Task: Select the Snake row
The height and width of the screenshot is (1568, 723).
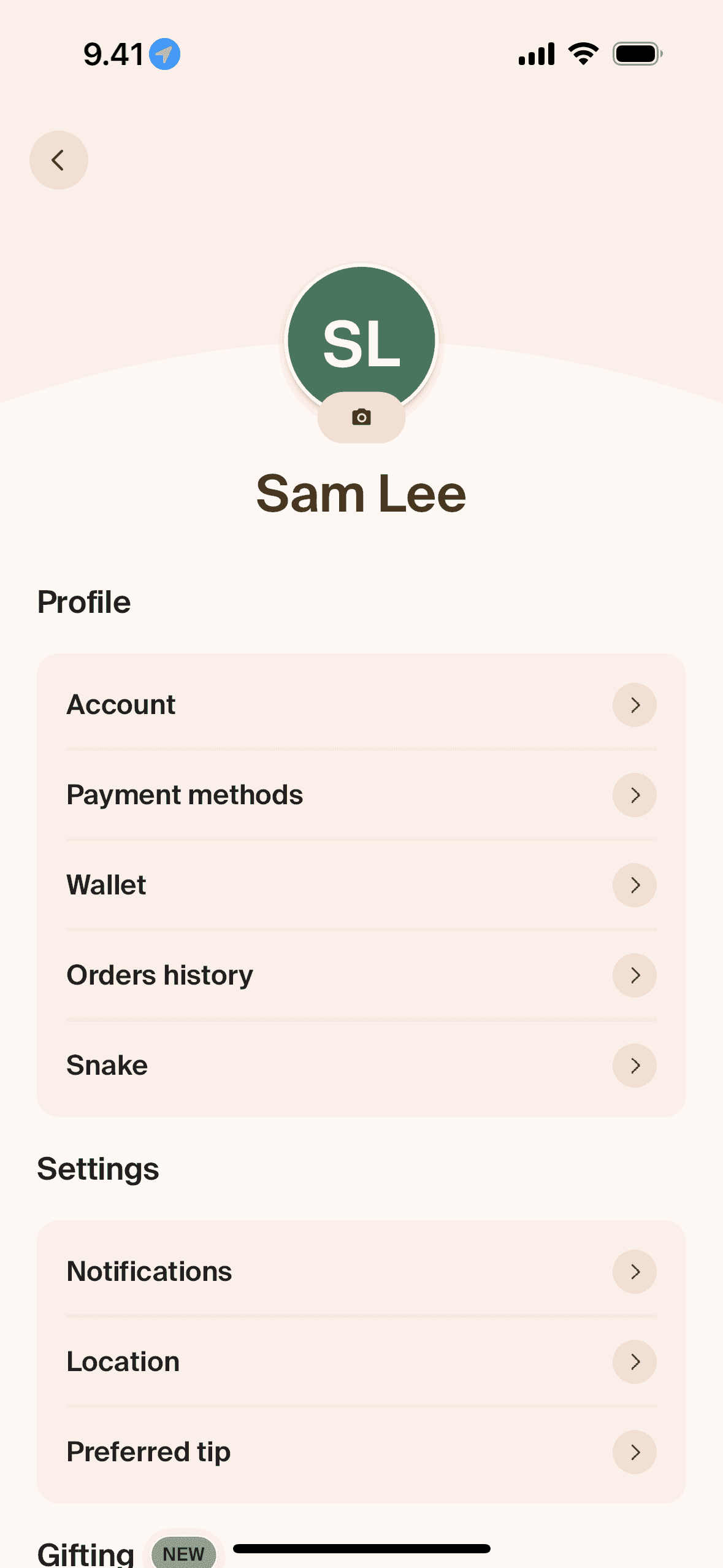Action: 361,1065
